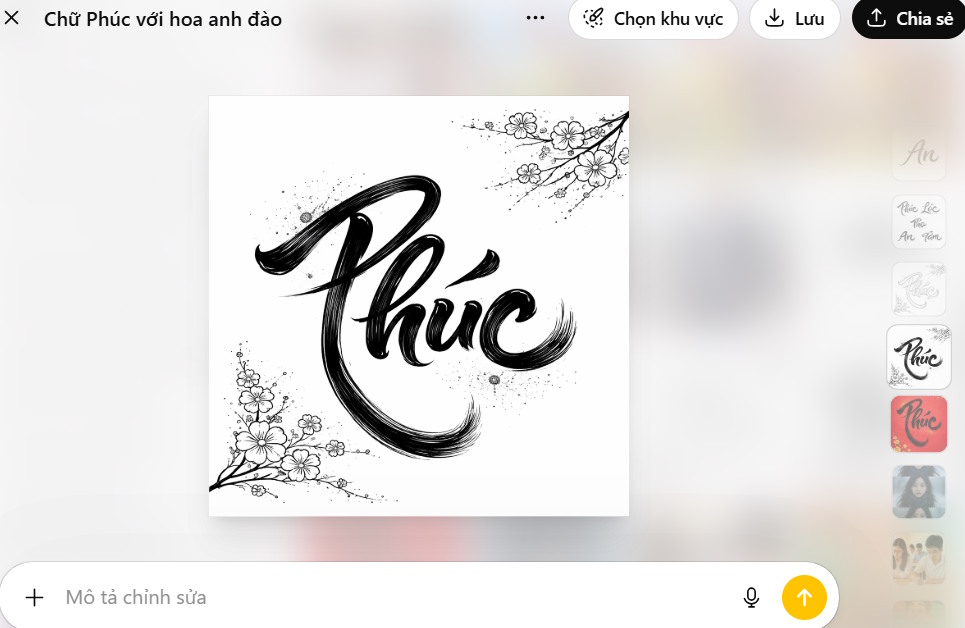This screenshot has height=628, width=965.
Task: Open the plus attachment icon
Action: (35, 597)
